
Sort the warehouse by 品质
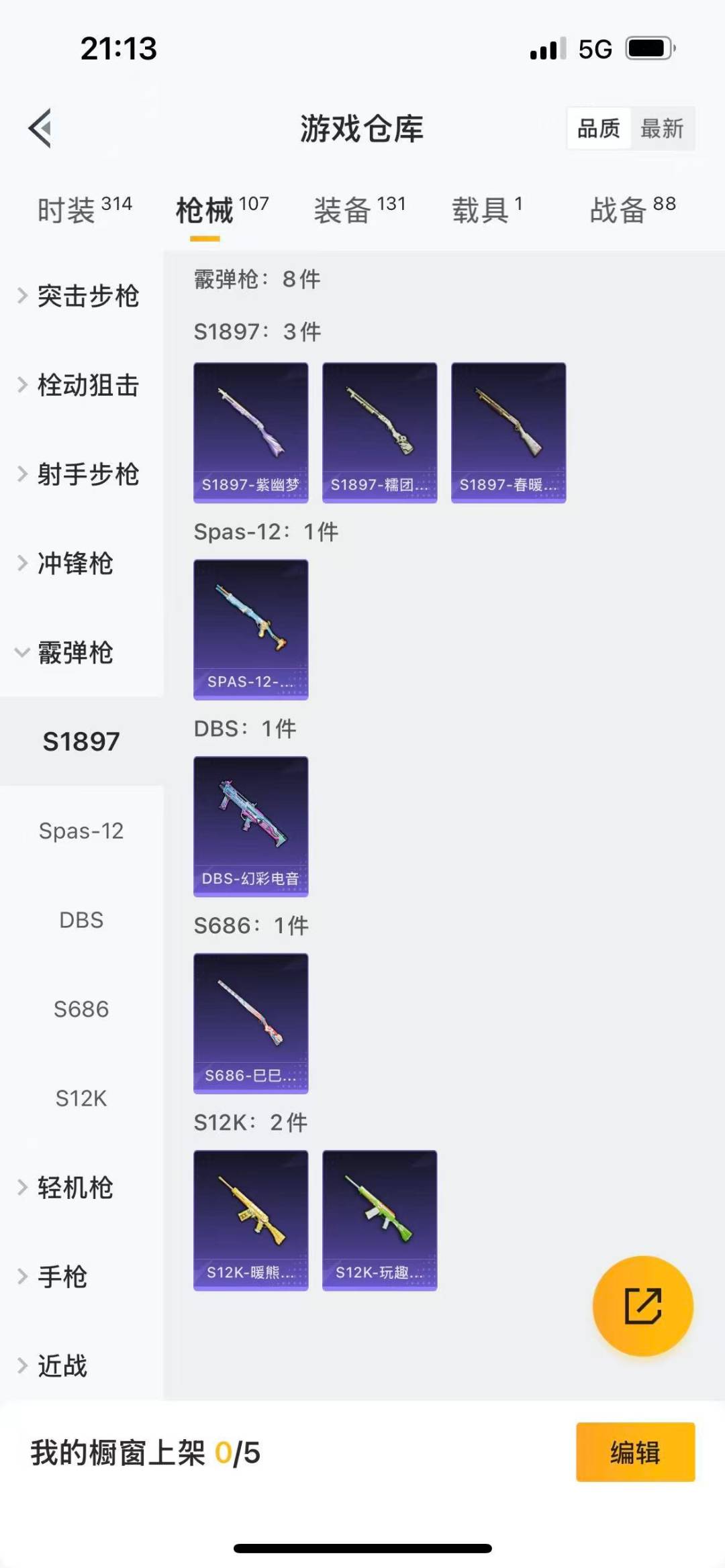(x=599, y=128)
